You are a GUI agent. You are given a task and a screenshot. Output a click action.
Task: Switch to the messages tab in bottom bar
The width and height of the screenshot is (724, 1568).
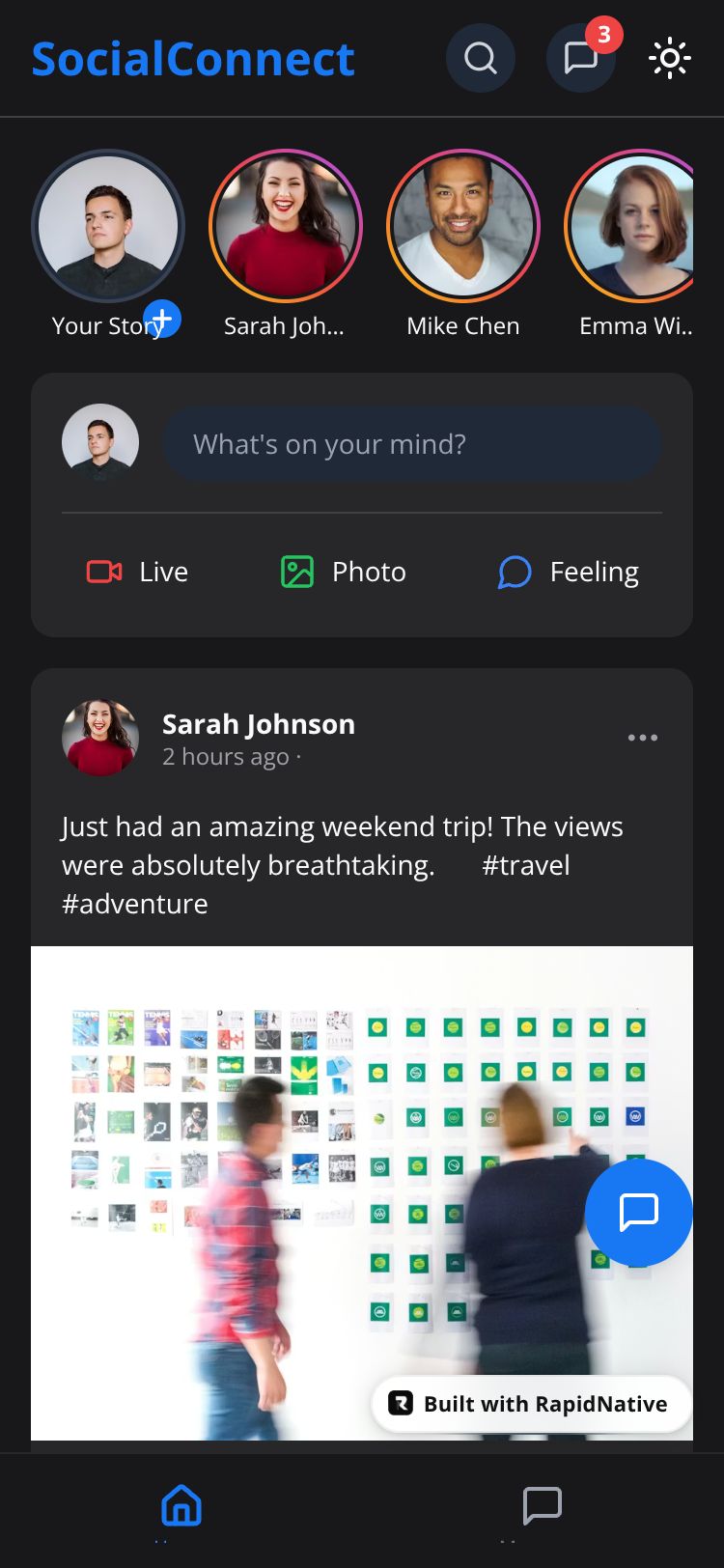[x=542, y=1505]
